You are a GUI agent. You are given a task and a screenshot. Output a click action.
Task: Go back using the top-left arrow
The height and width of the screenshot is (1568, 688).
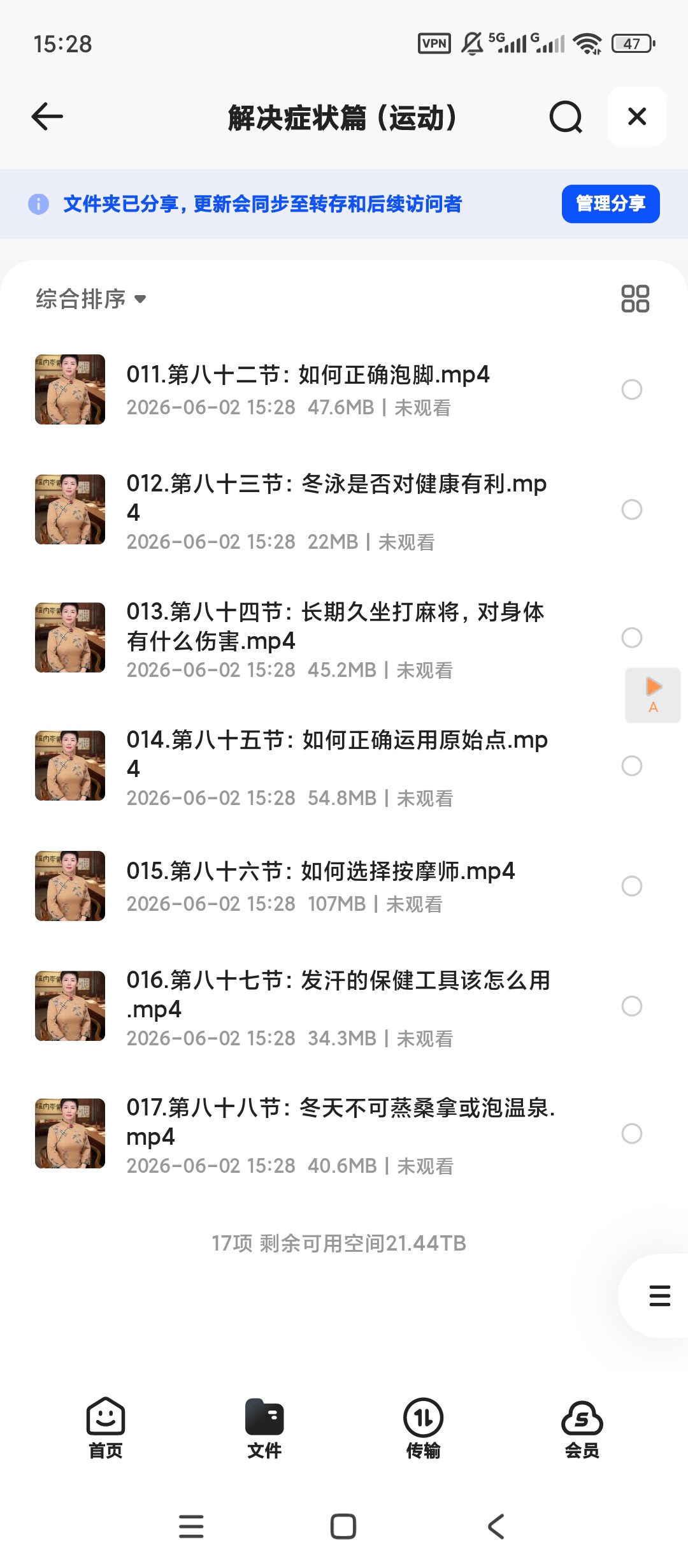coord(47,117)
